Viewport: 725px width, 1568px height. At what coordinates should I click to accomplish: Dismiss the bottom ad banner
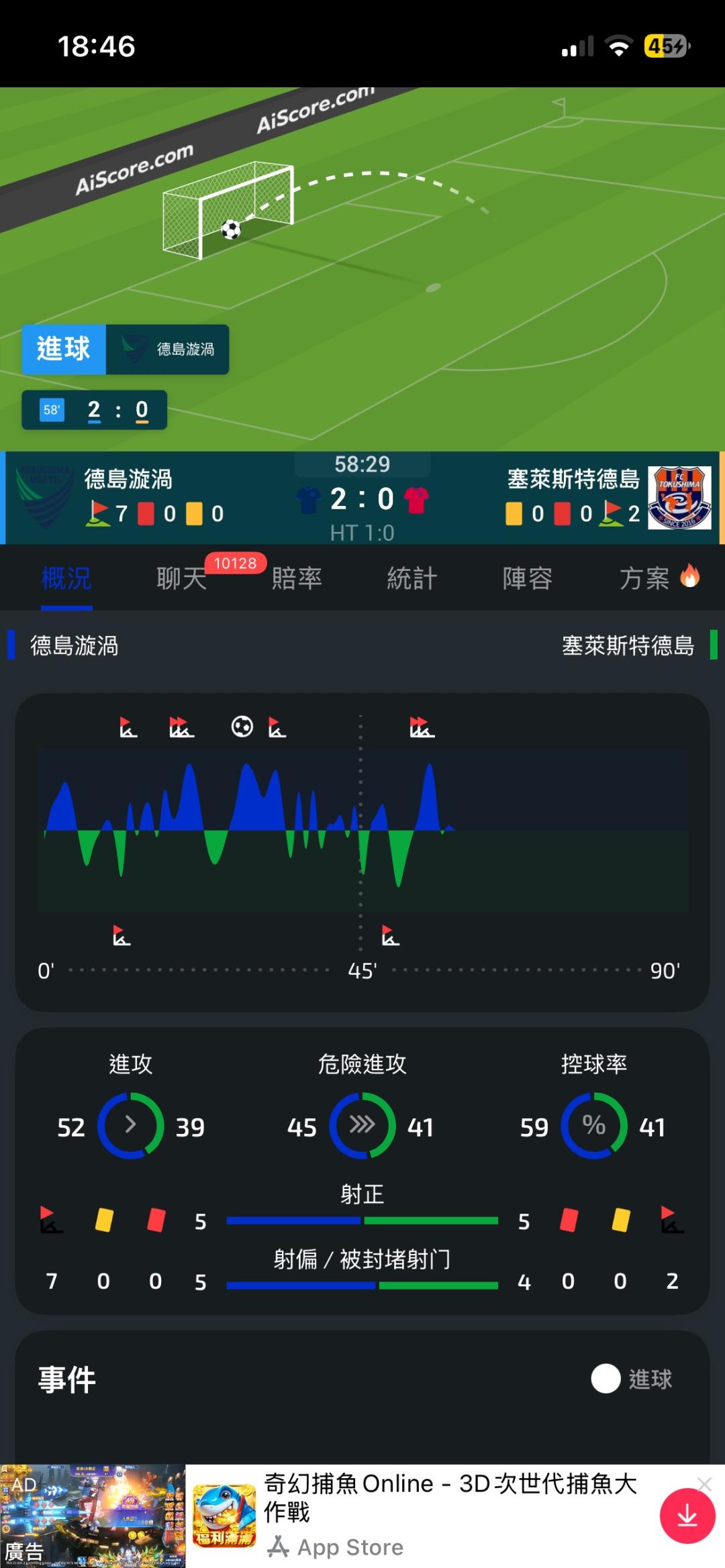coord(704,1484)
